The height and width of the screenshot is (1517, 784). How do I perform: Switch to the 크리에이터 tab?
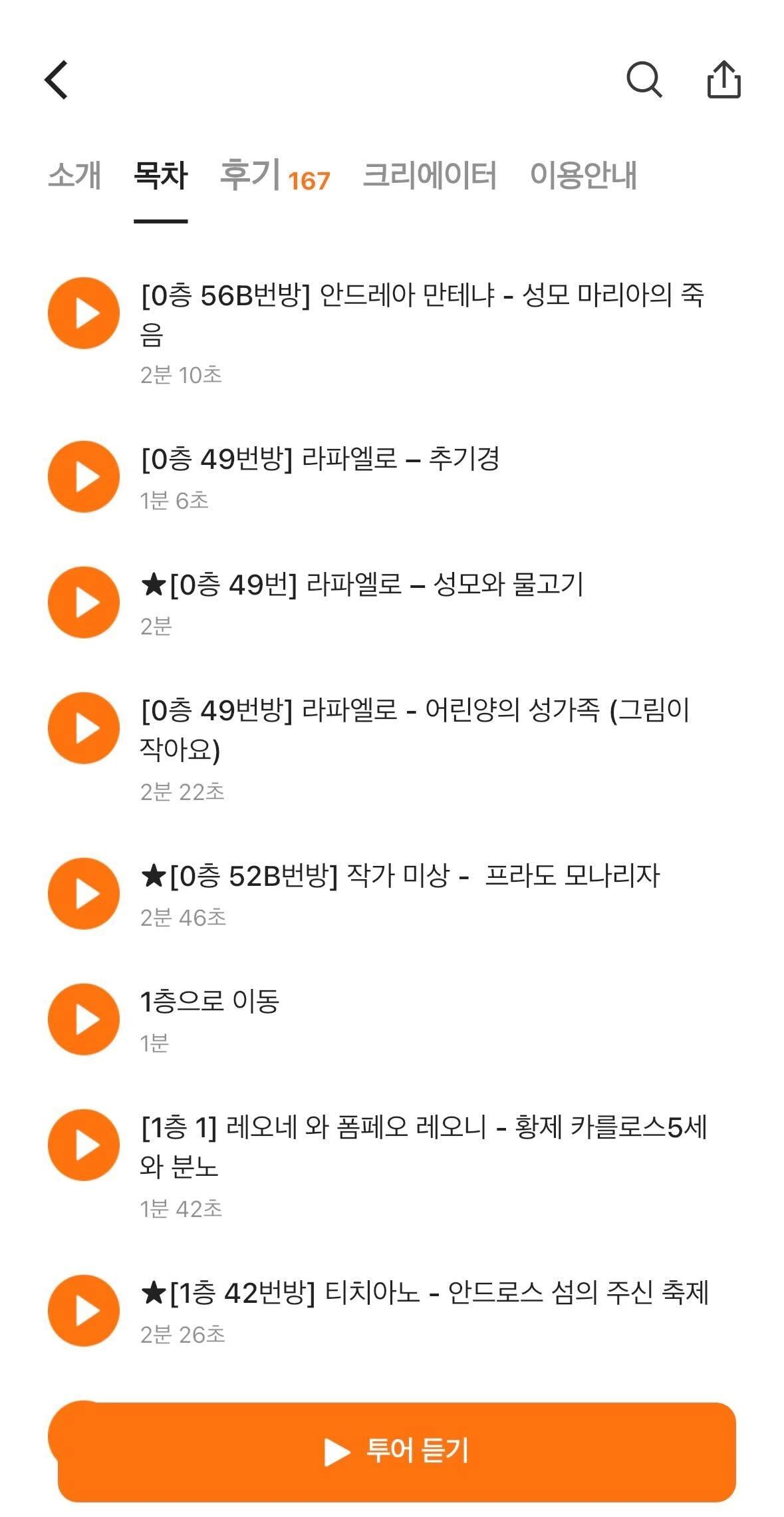[430, 176]
